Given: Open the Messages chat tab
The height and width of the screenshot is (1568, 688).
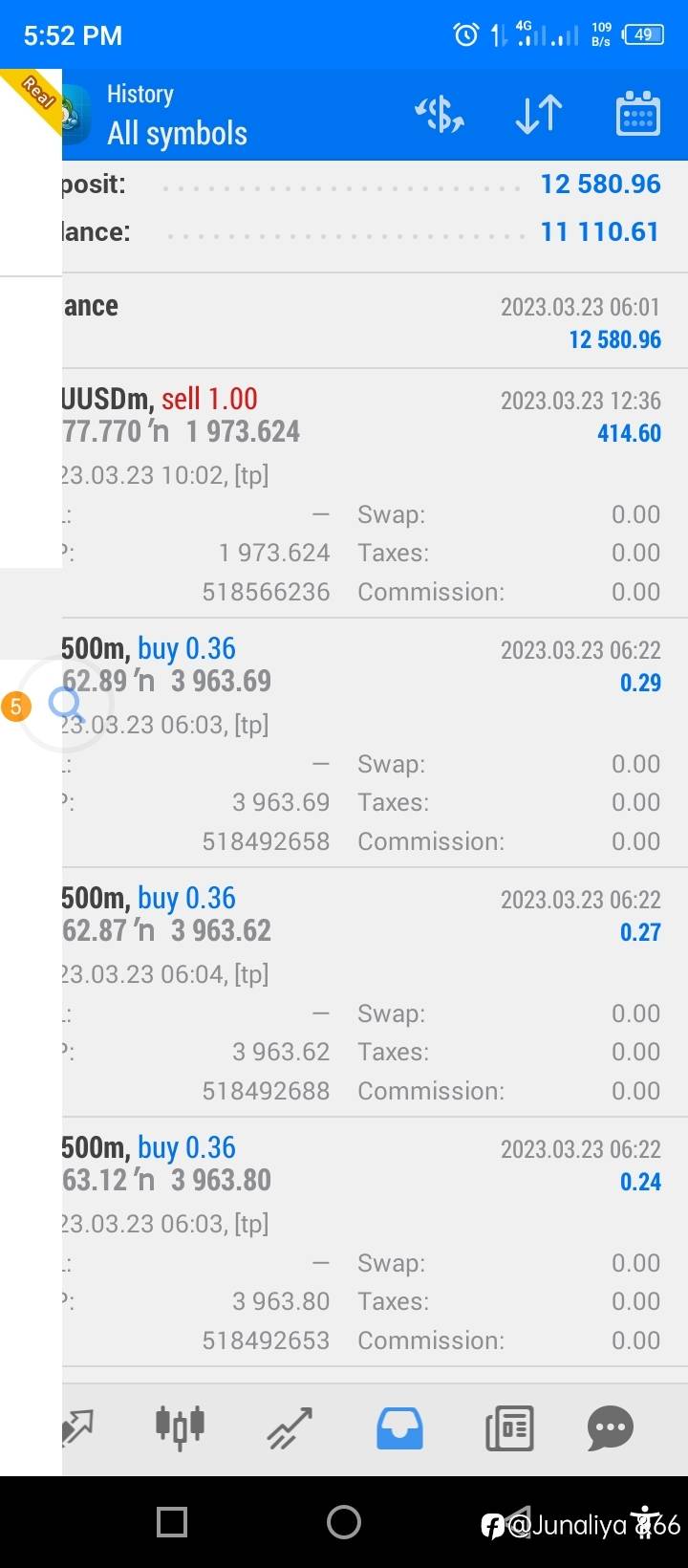Looking at the screenshot, I should tap(611, 1428).
